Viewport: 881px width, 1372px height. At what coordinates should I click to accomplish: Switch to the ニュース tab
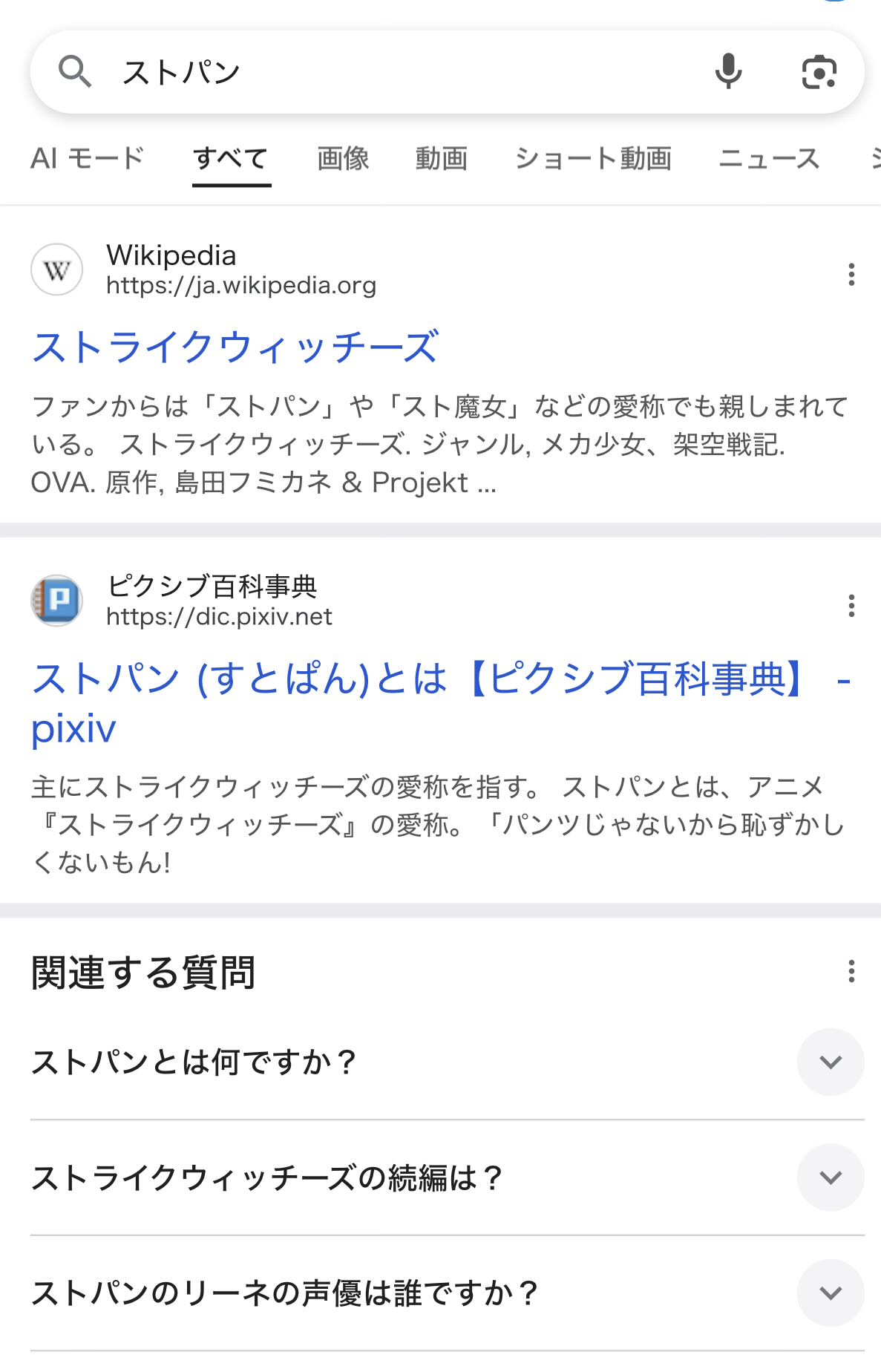(x=769, y=158)
